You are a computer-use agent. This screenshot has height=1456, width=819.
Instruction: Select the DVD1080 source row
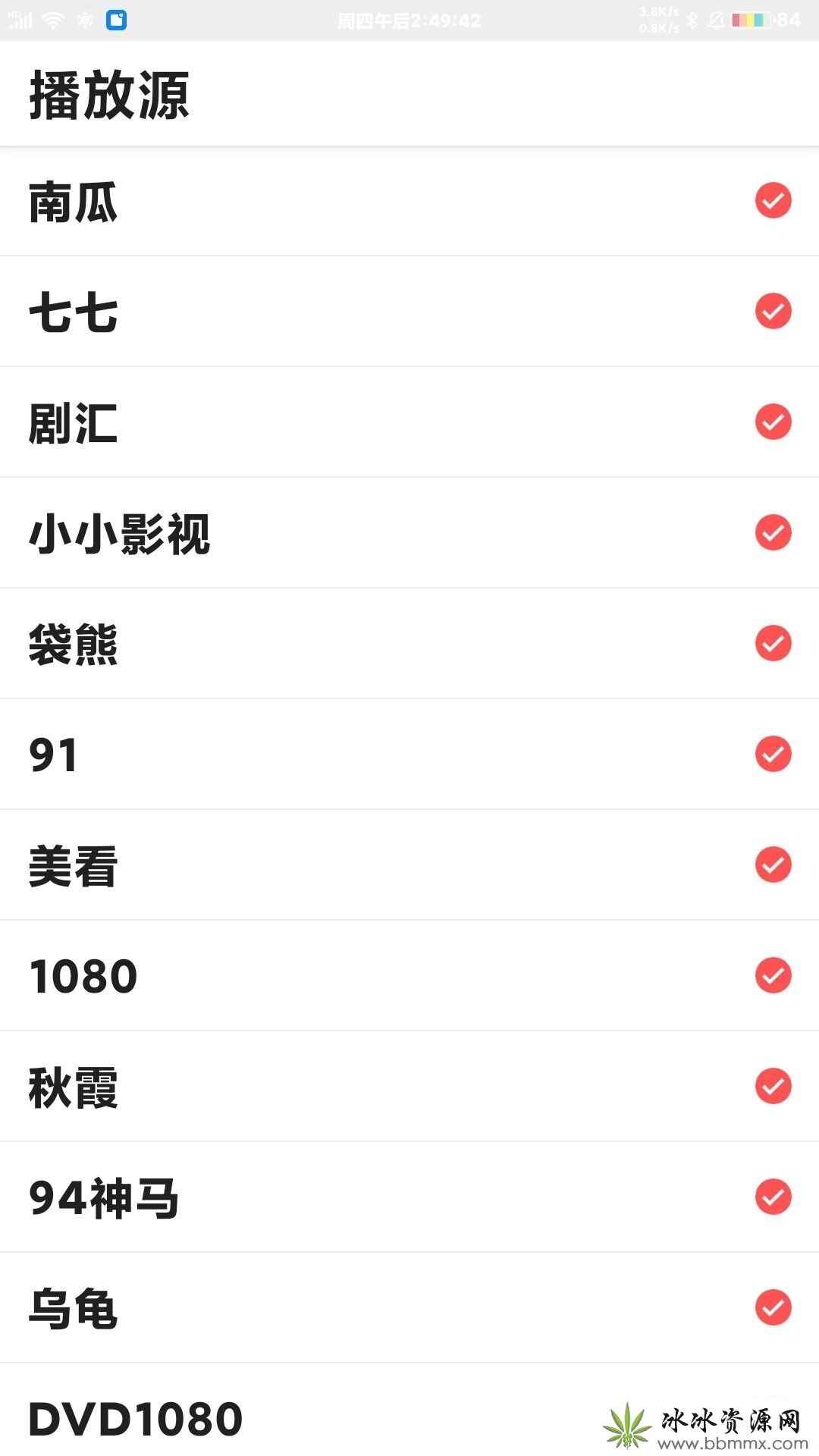409,1410
